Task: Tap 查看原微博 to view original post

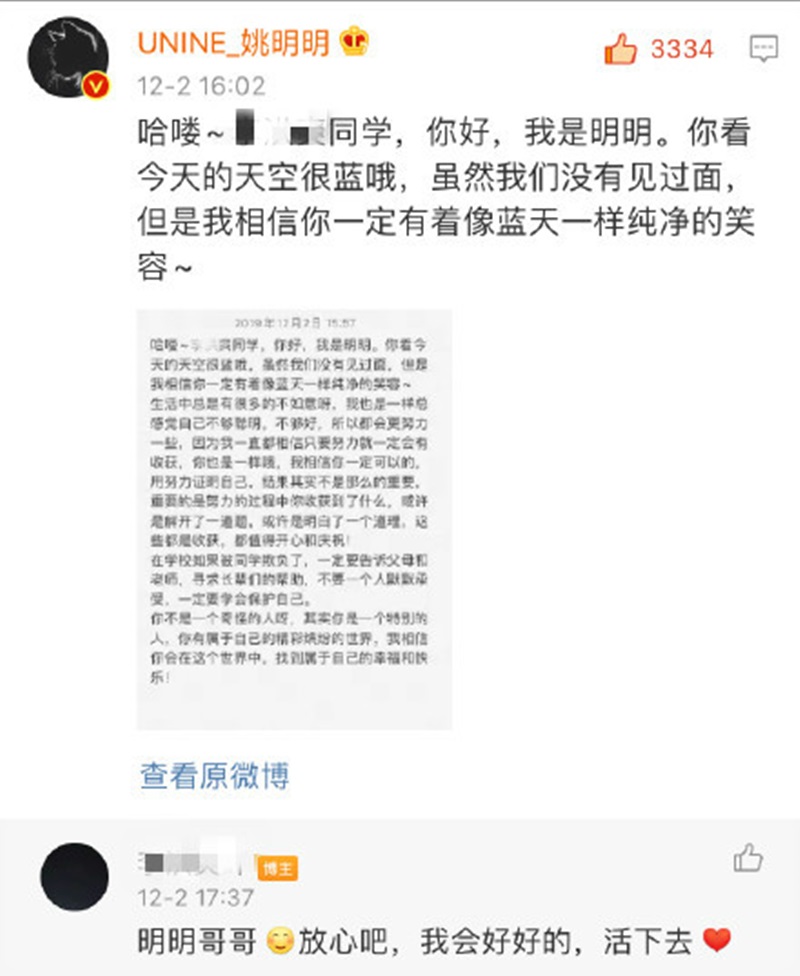Action: tap(214, 775)
